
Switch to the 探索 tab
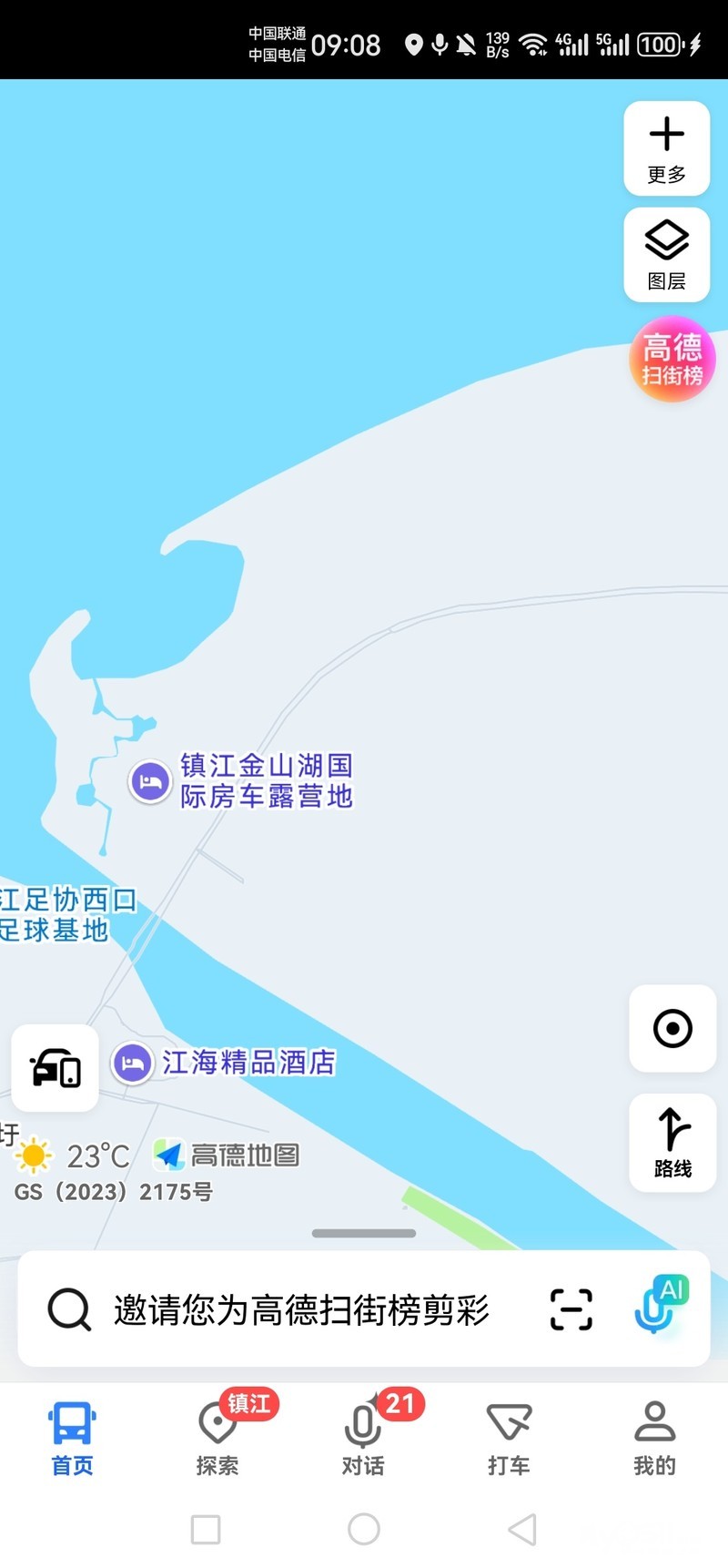217,1438
